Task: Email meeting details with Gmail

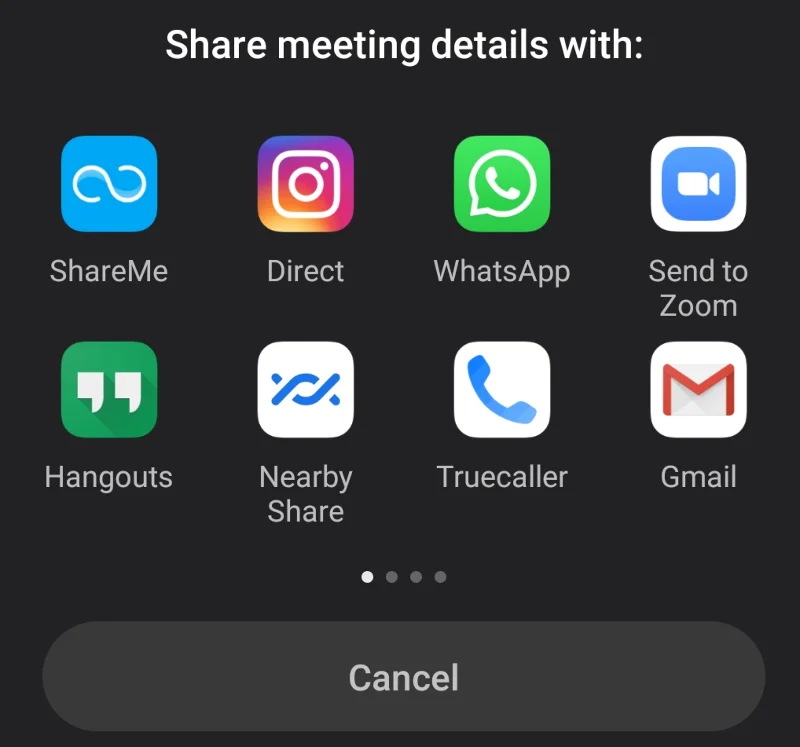Action: point(698,390)
